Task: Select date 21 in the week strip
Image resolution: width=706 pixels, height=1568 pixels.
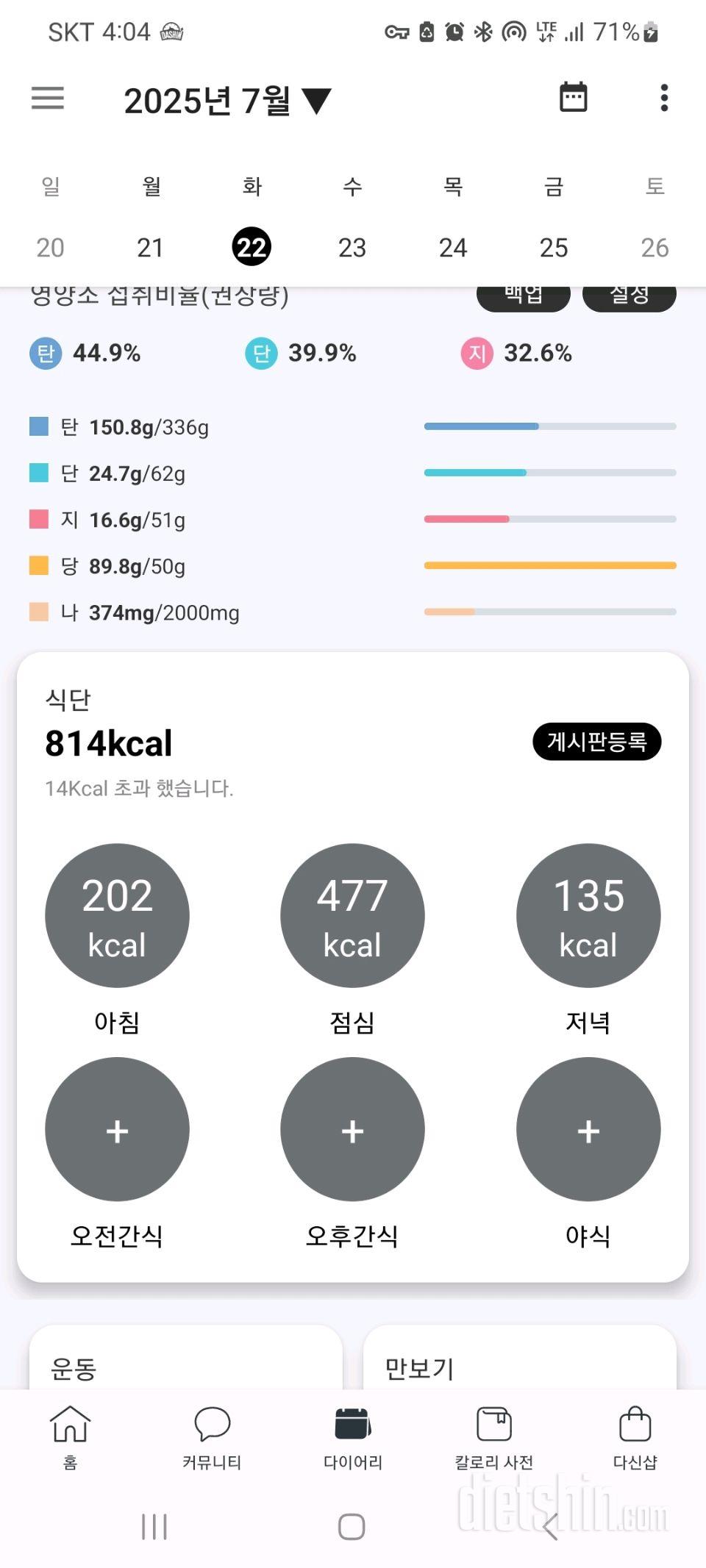Action: tap(150, 247)
